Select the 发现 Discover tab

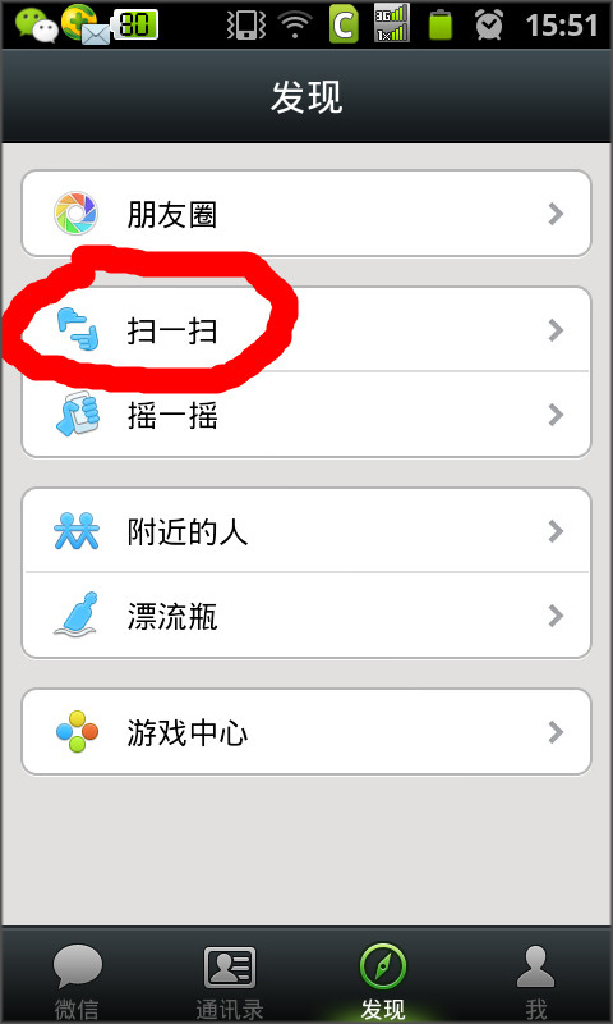click(383, 978)
